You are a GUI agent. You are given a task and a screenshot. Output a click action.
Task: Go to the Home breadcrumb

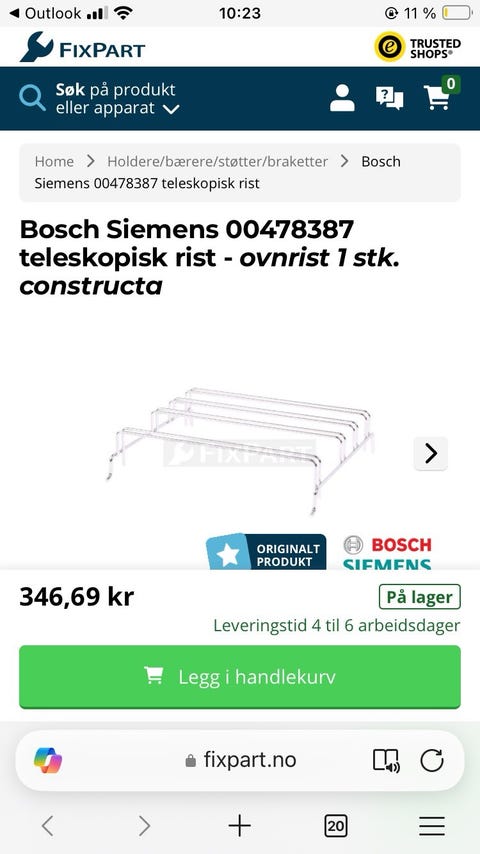pyautogui.click(x=54, y=162)
